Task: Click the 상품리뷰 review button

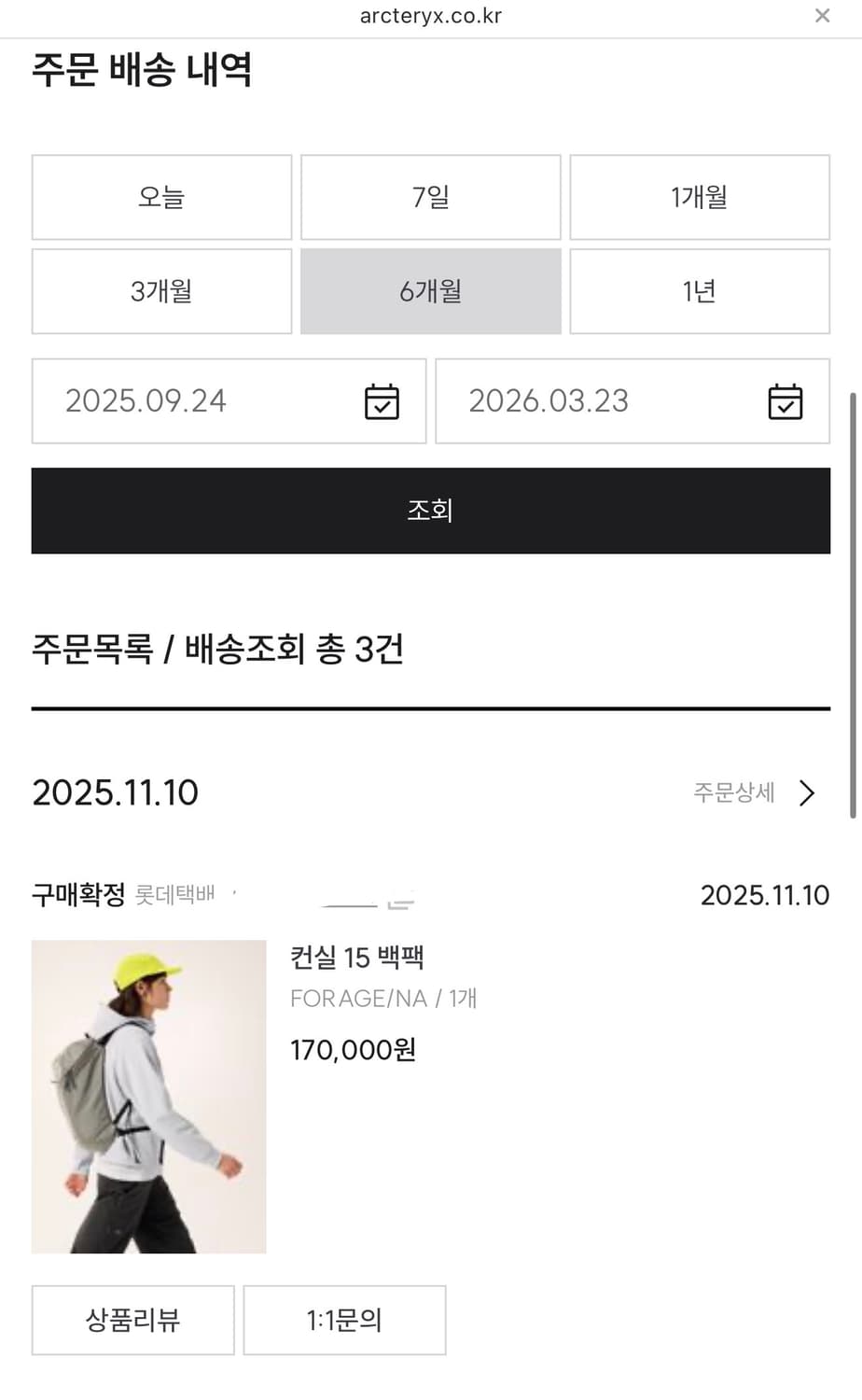Action: pos(132,1320)
